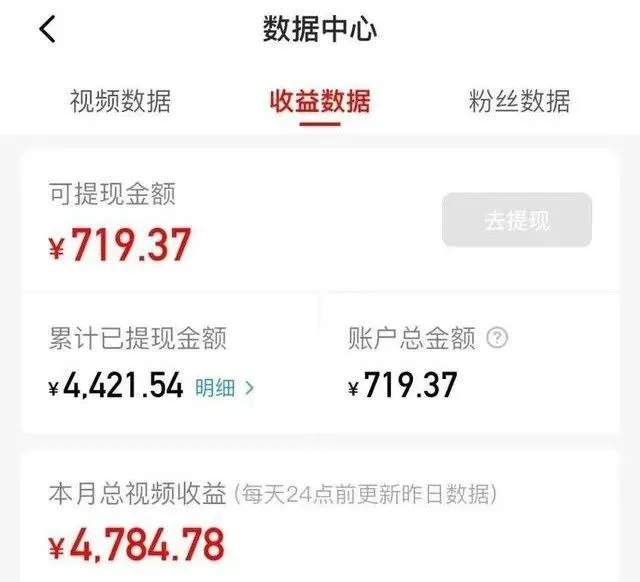Switch to the 粉丝数据 tab
Image resolution: width=640 pixels, height=582 pixels.
(x=519, y=101)
